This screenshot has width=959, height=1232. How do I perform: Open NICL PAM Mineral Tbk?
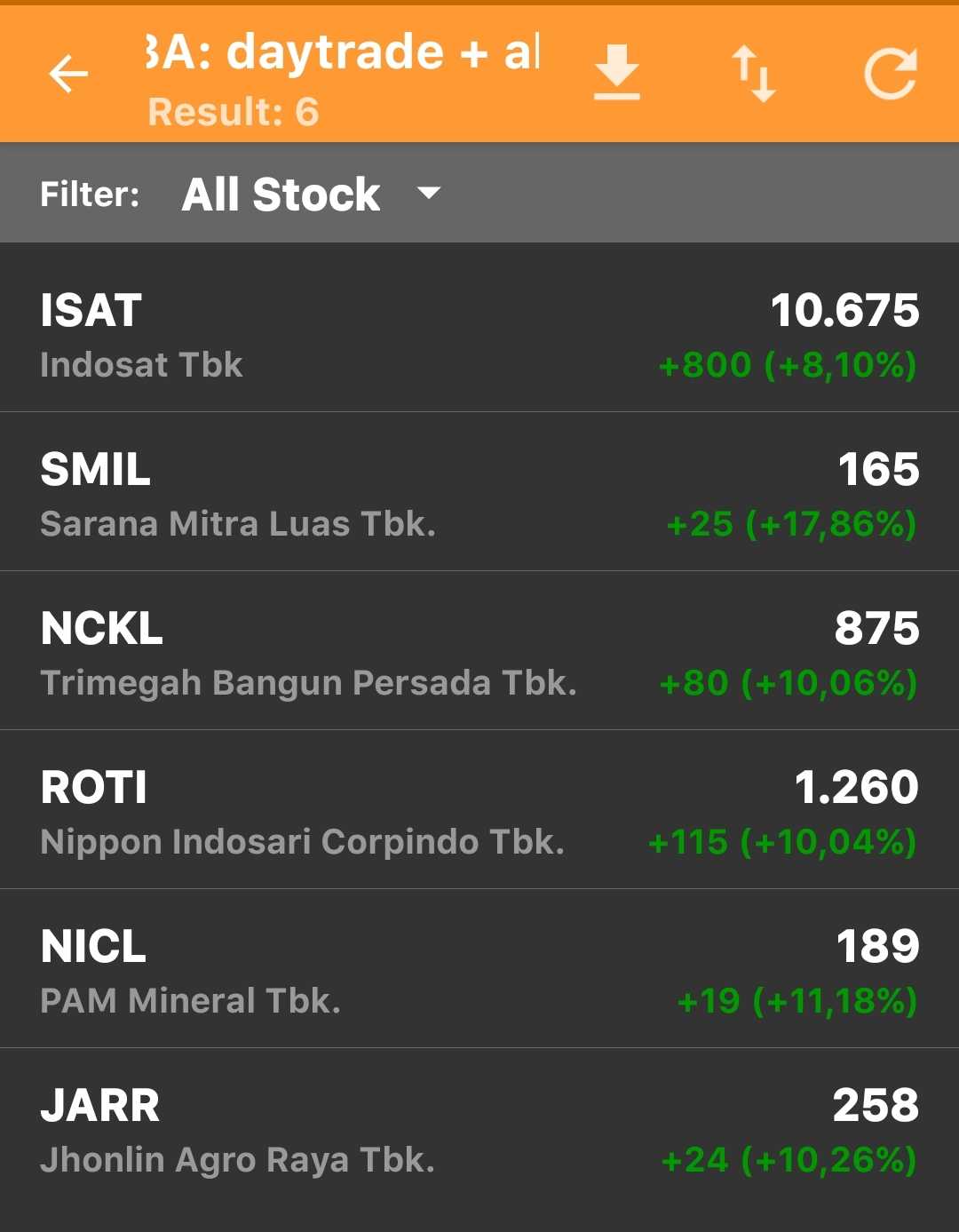click(x=479, y=972)
